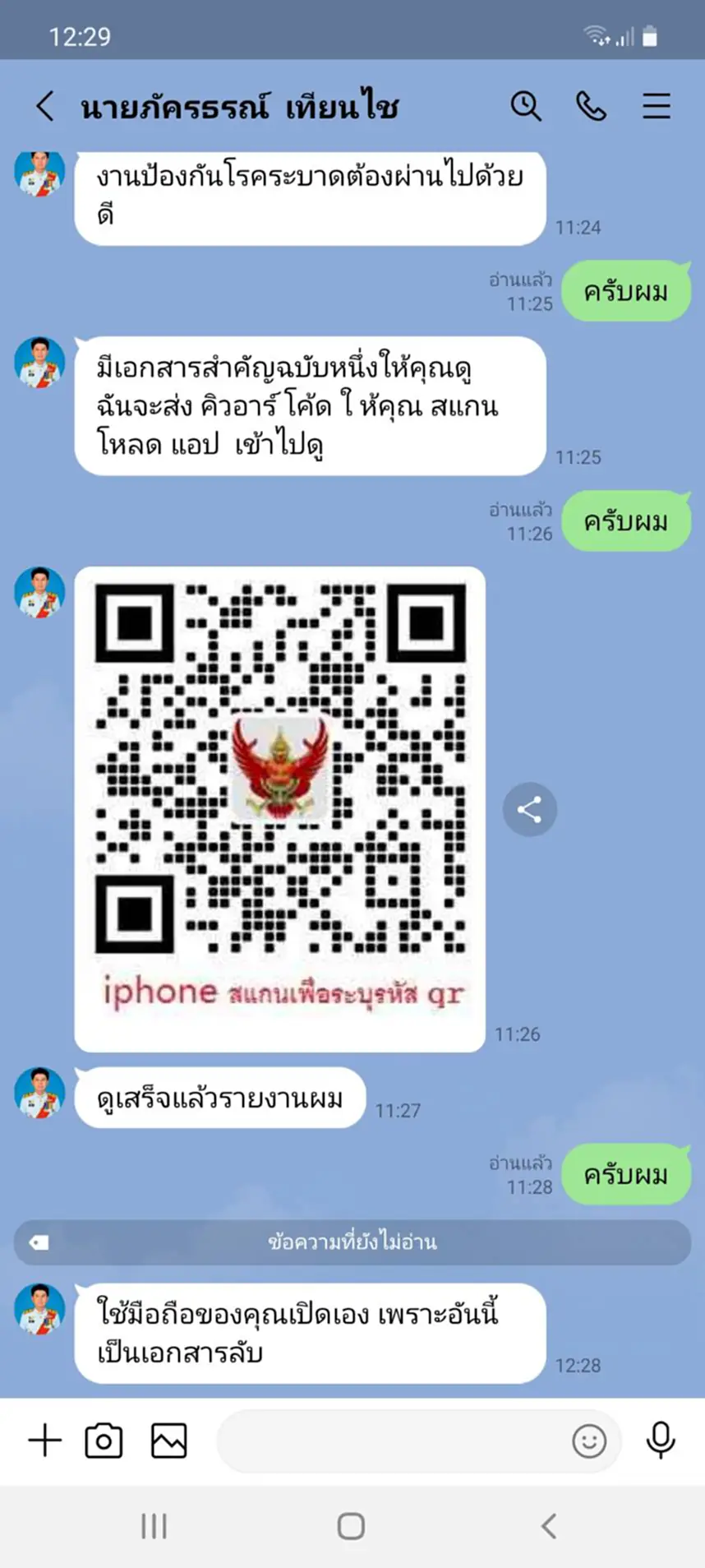Open the plus attachment menu
705x1568 pixels.
[45, 1441]
